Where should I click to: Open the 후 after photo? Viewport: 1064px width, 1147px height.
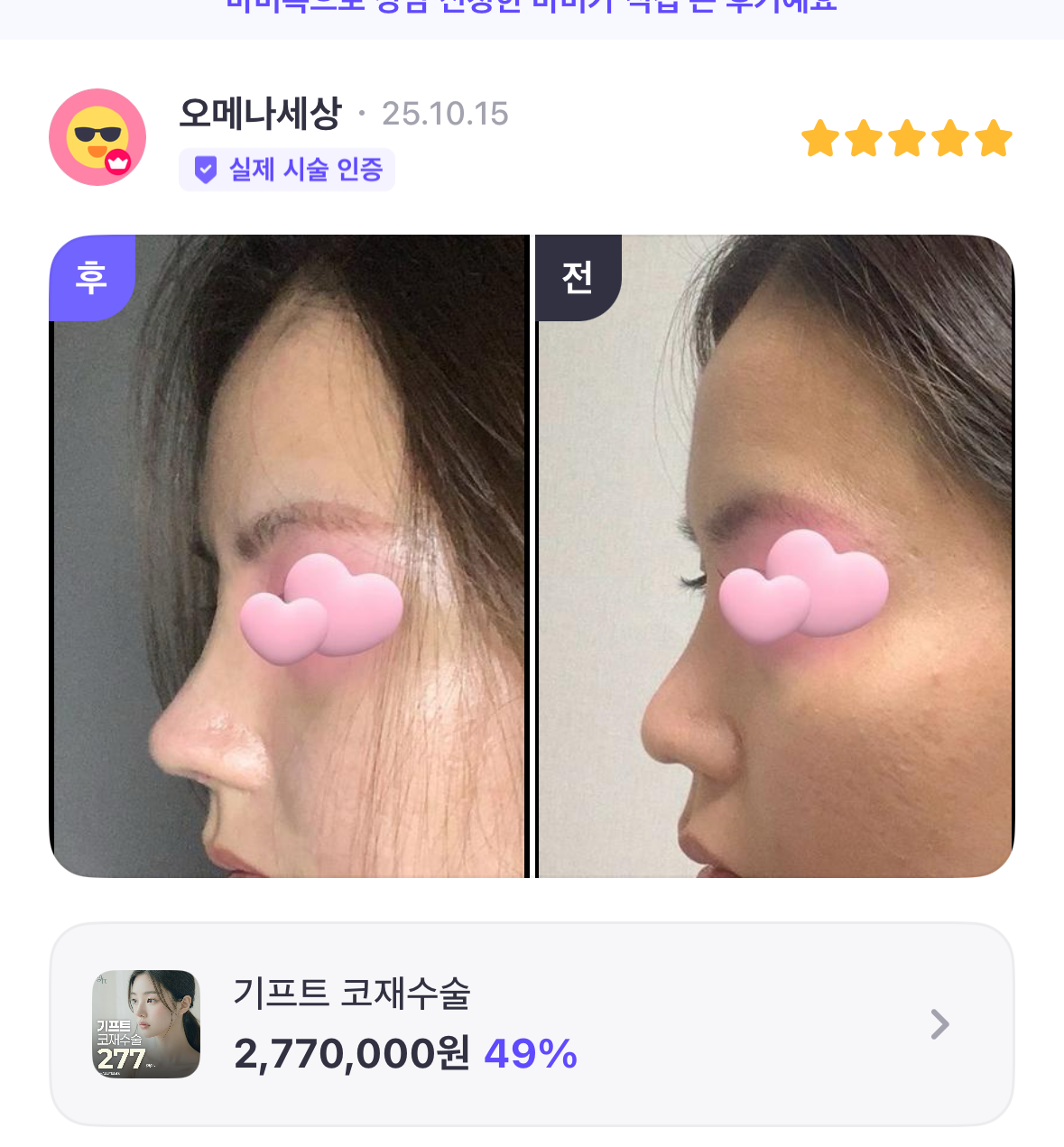pyautogui.click(x=289, y=556)
